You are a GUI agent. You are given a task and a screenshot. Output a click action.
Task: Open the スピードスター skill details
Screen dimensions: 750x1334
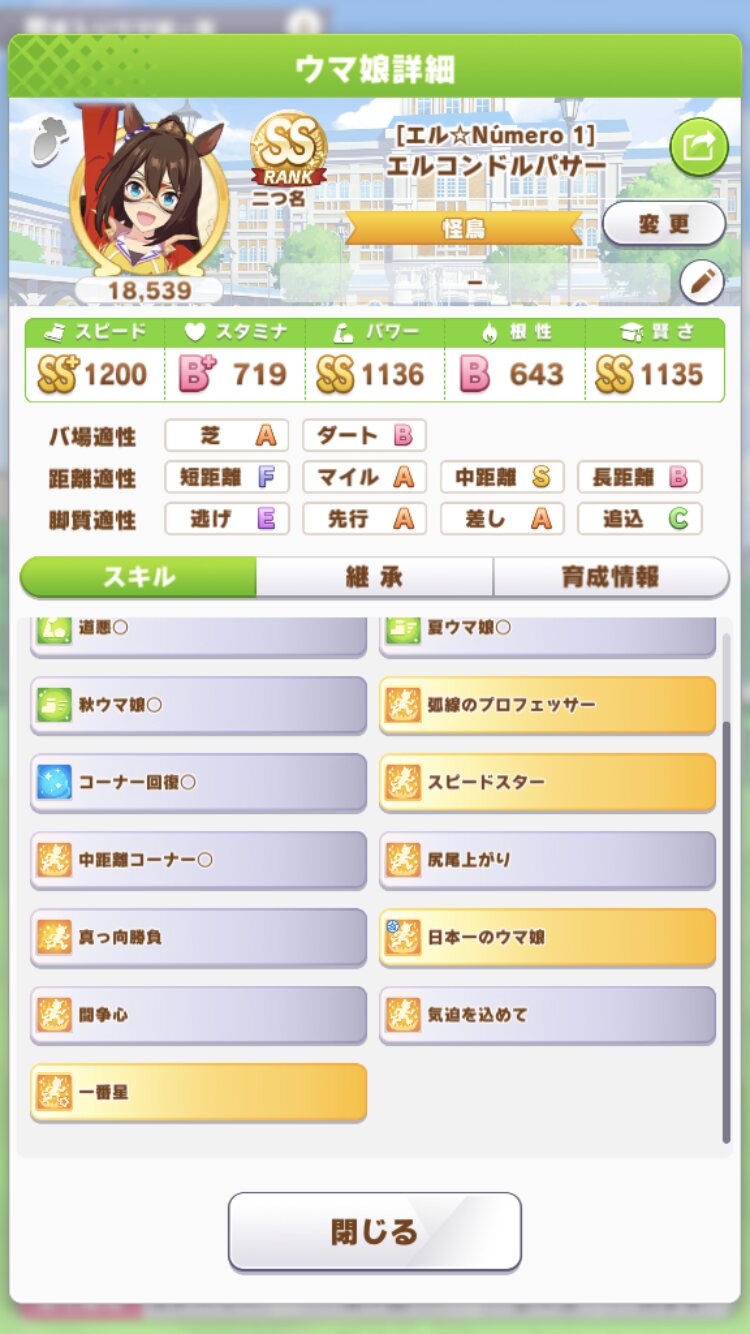pos(547,782)
